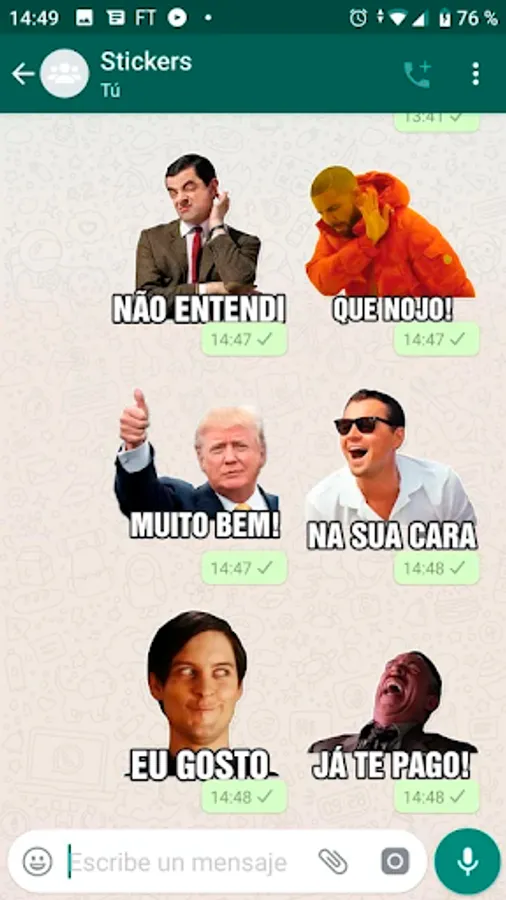Open the emoji picker
The image size is (506, 900).
click(37, 862)
